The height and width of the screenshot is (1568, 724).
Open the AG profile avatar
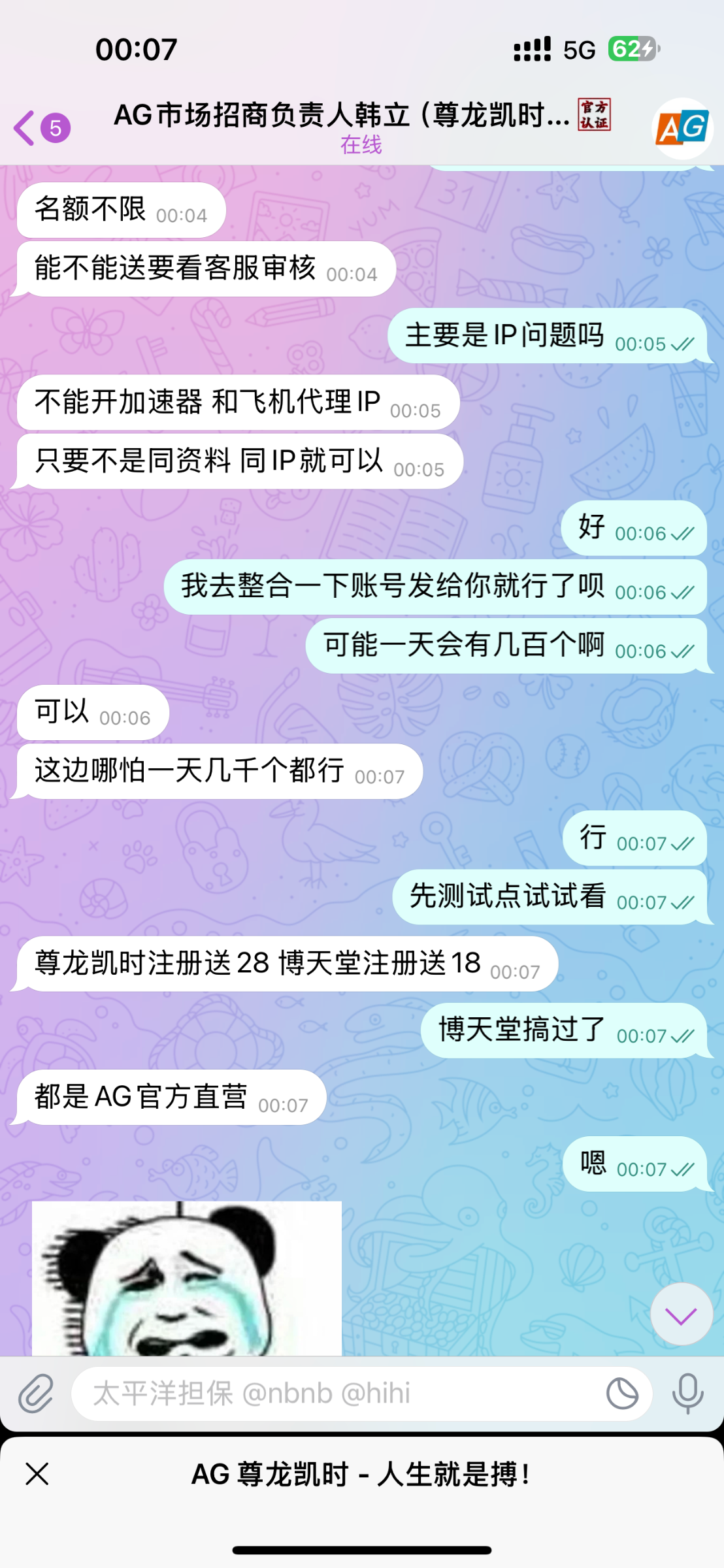pos(682,128)
